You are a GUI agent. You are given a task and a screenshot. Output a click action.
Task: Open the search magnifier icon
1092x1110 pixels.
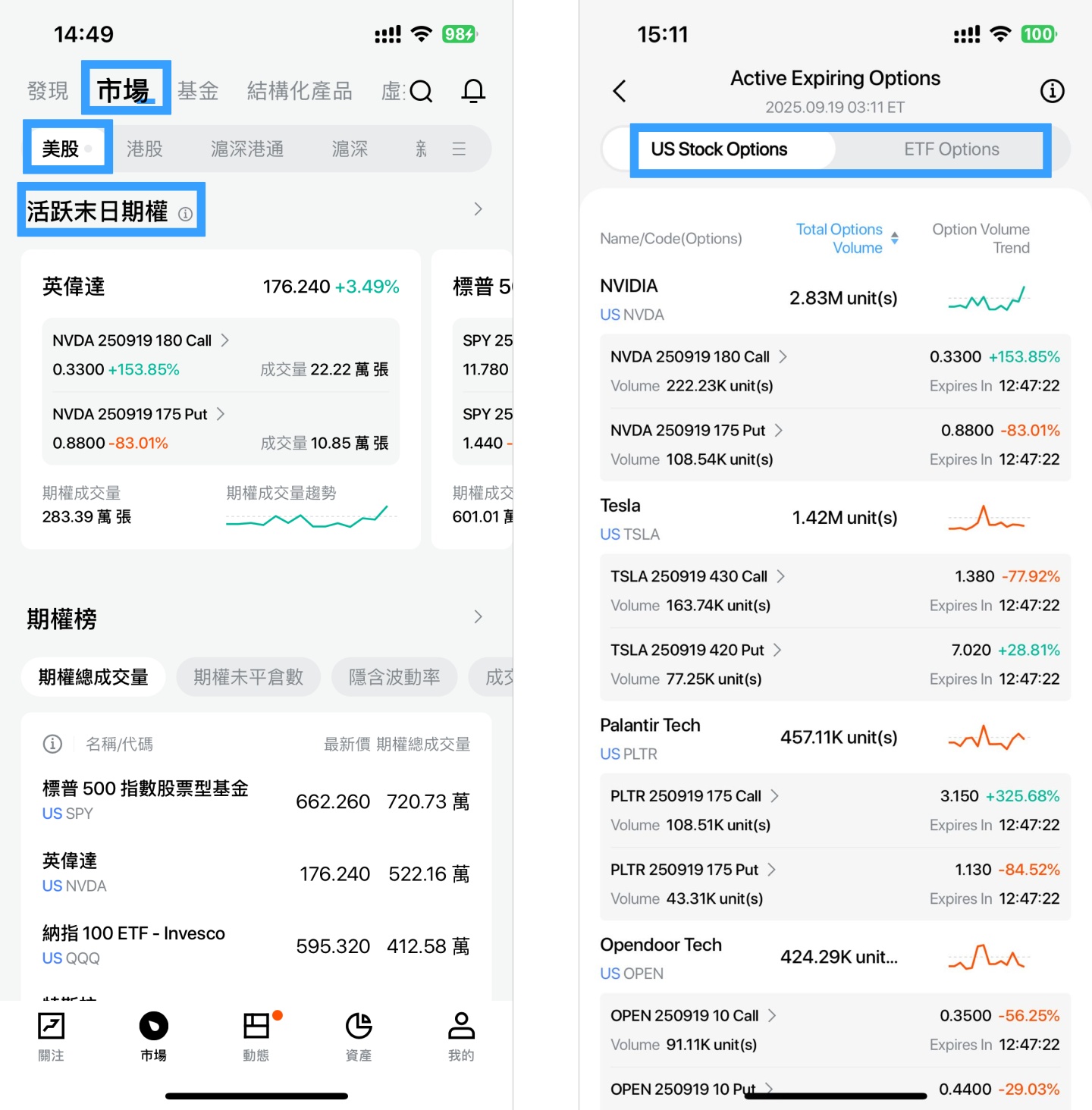(x=421, y=92)
